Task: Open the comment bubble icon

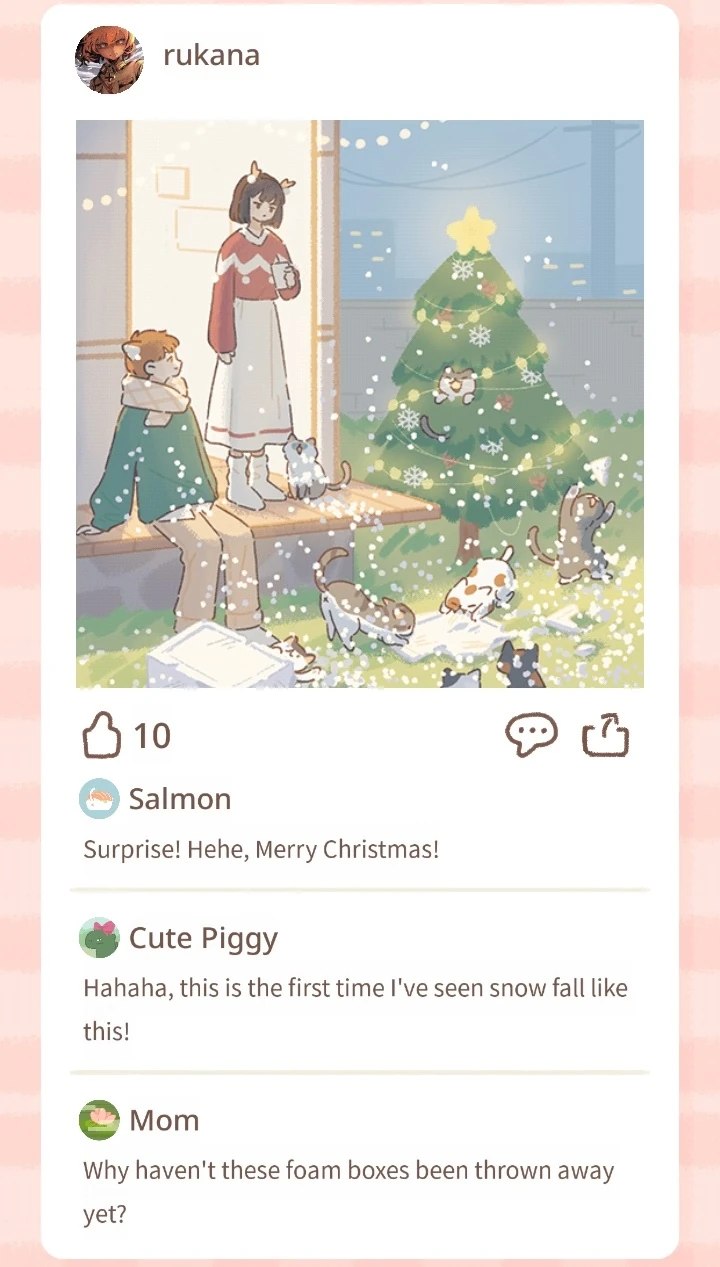Action: 531,736
